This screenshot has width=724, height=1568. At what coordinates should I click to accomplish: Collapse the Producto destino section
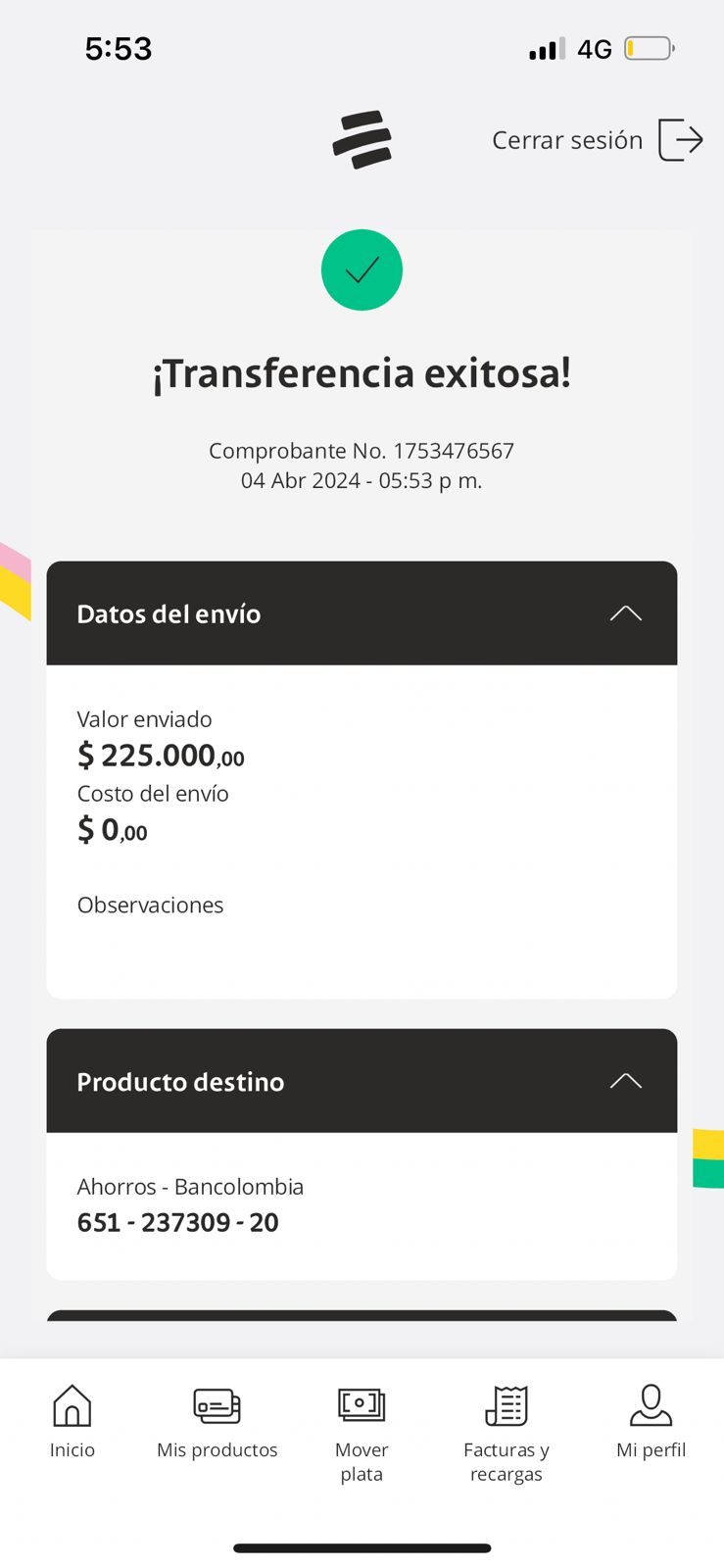pyautogui.click(x=625, y=1081)
